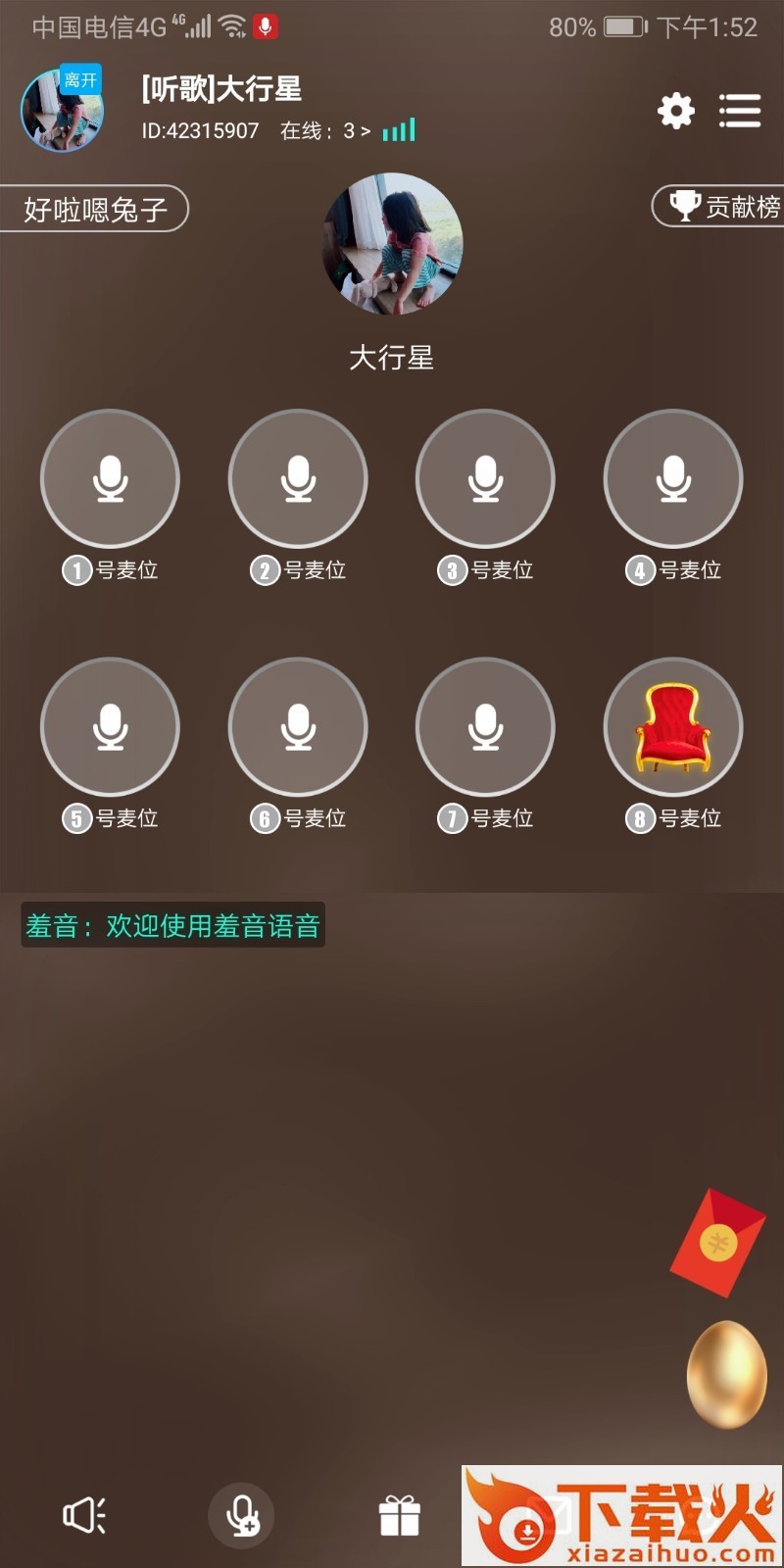Toggle the speaker sound
784x1568 pixels.
click(85, 1515)
